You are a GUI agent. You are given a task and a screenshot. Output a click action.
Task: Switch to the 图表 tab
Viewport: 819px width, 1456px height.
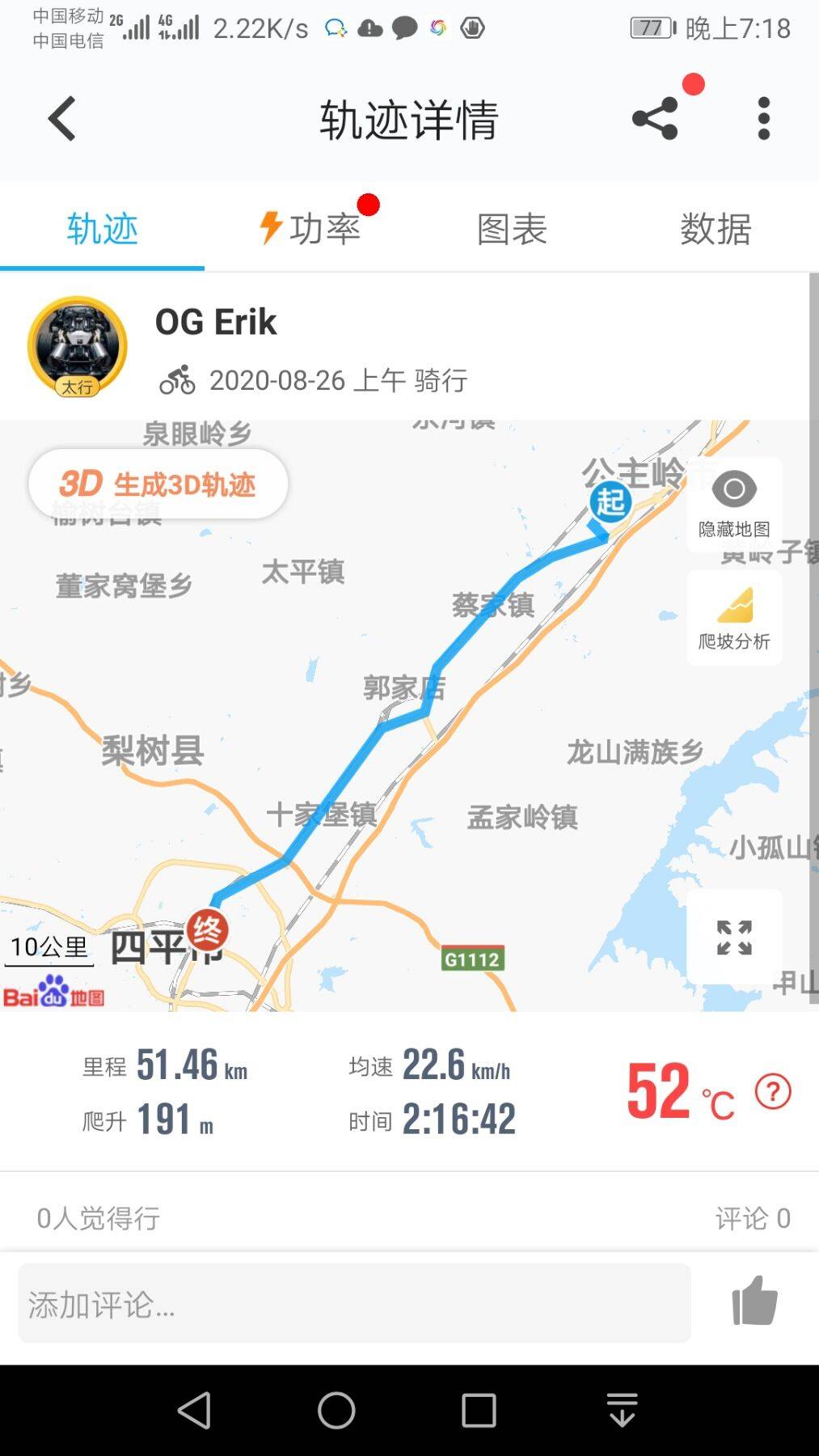(512, 229)
